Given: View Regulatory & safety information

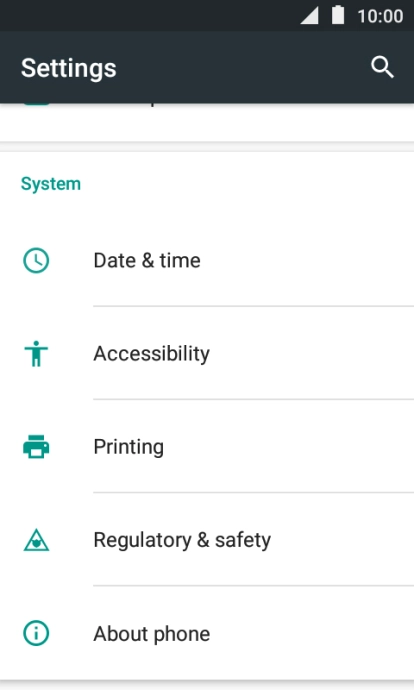Looking at the screenshot, I should [207, 540].
